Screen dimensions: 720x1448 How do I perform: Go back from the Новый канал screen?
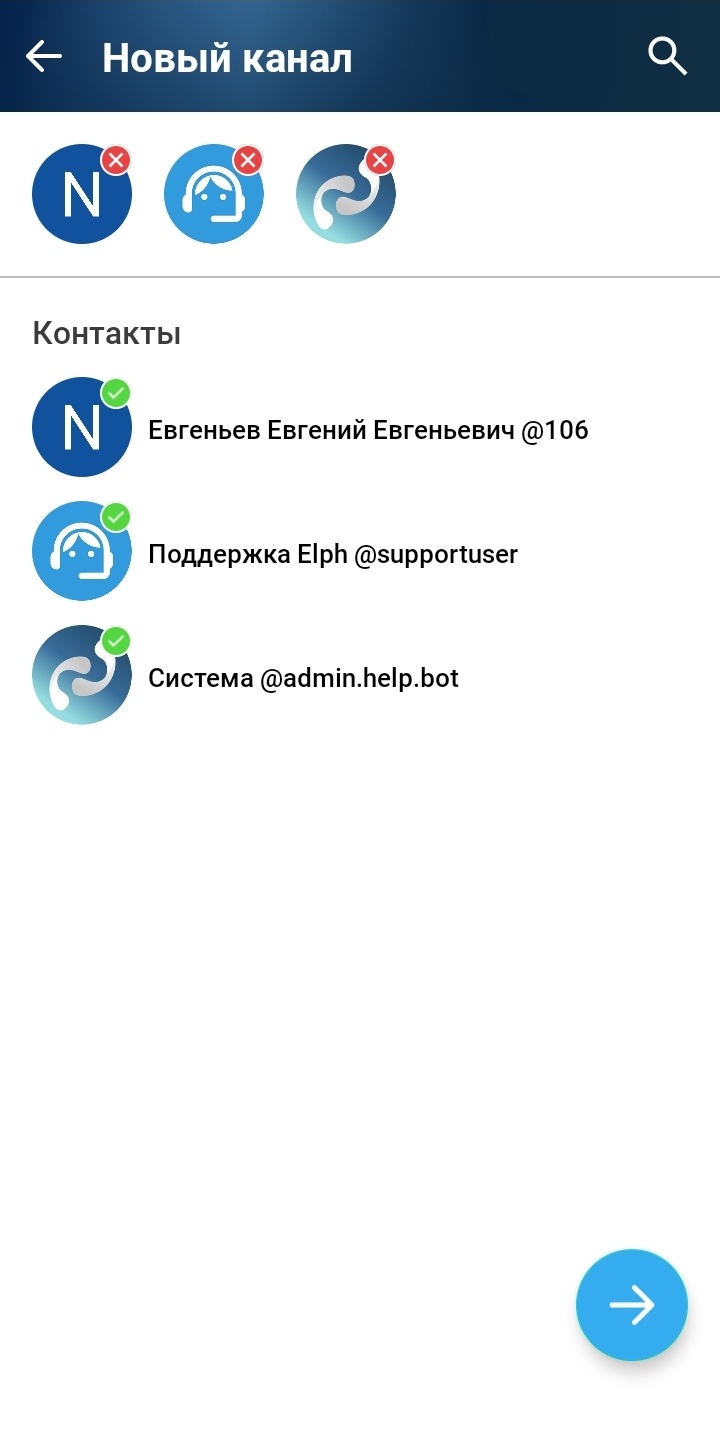click(x=44, y=57)
